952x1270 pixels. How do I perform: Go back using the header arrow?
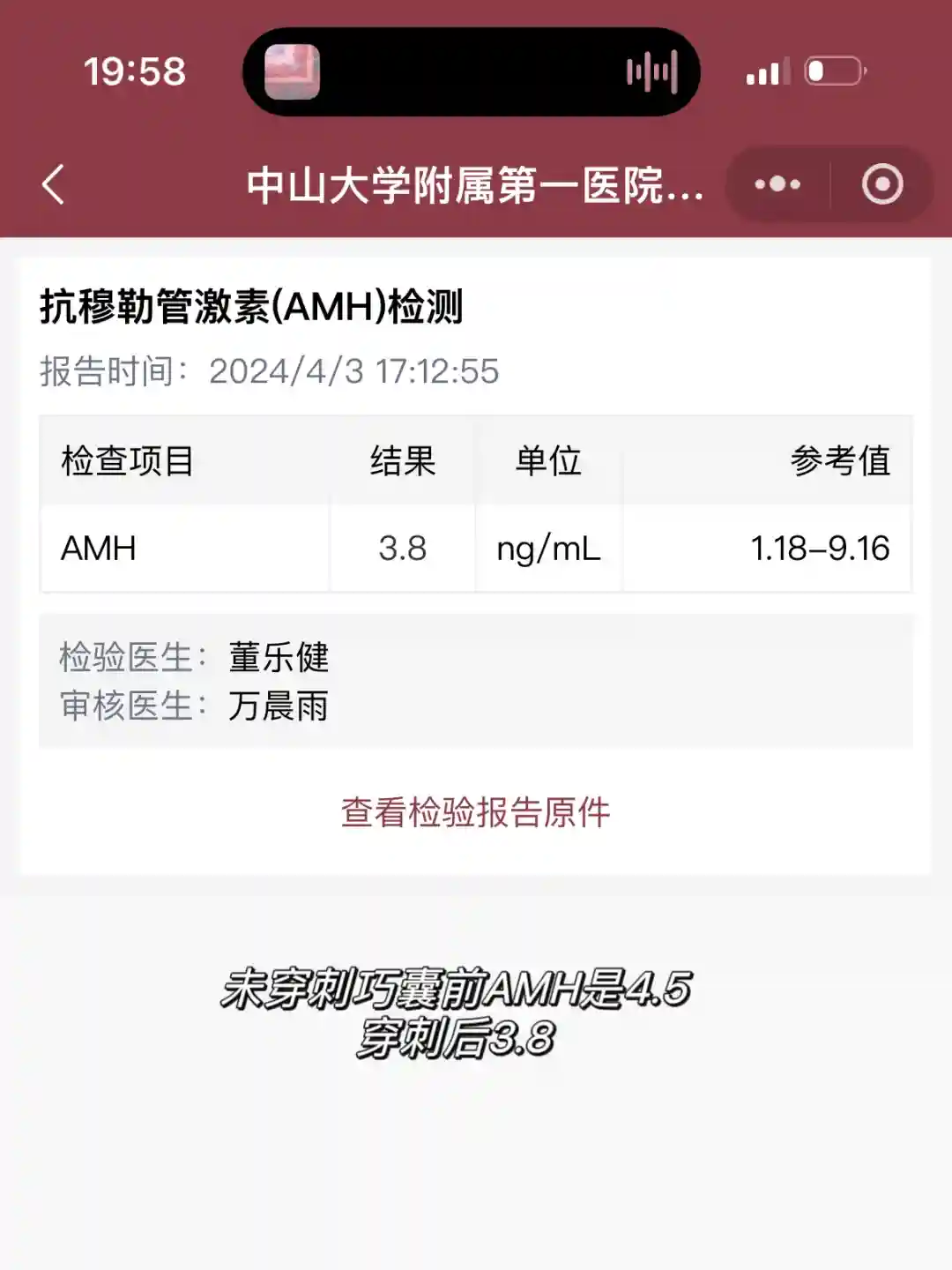[54, 184]
